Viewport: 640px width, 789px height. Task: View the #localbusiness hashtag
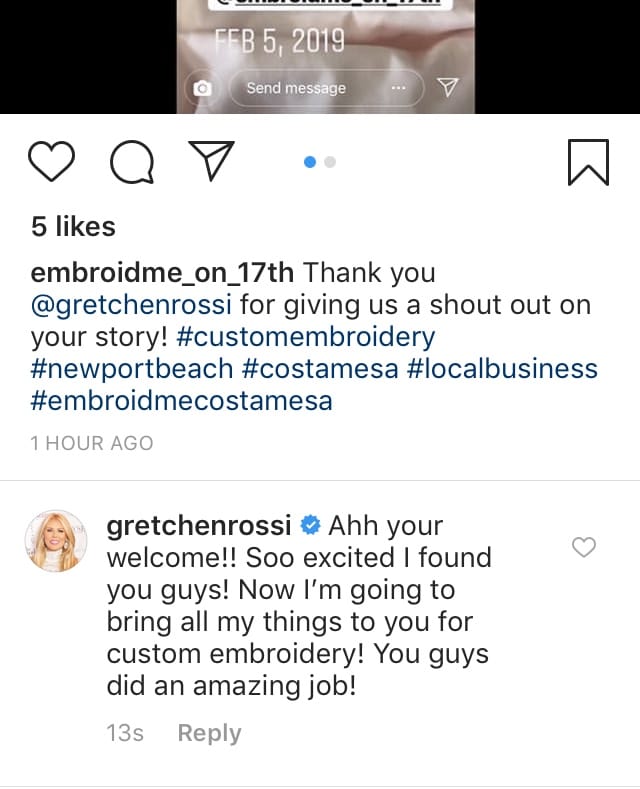(x=501, y=369)
